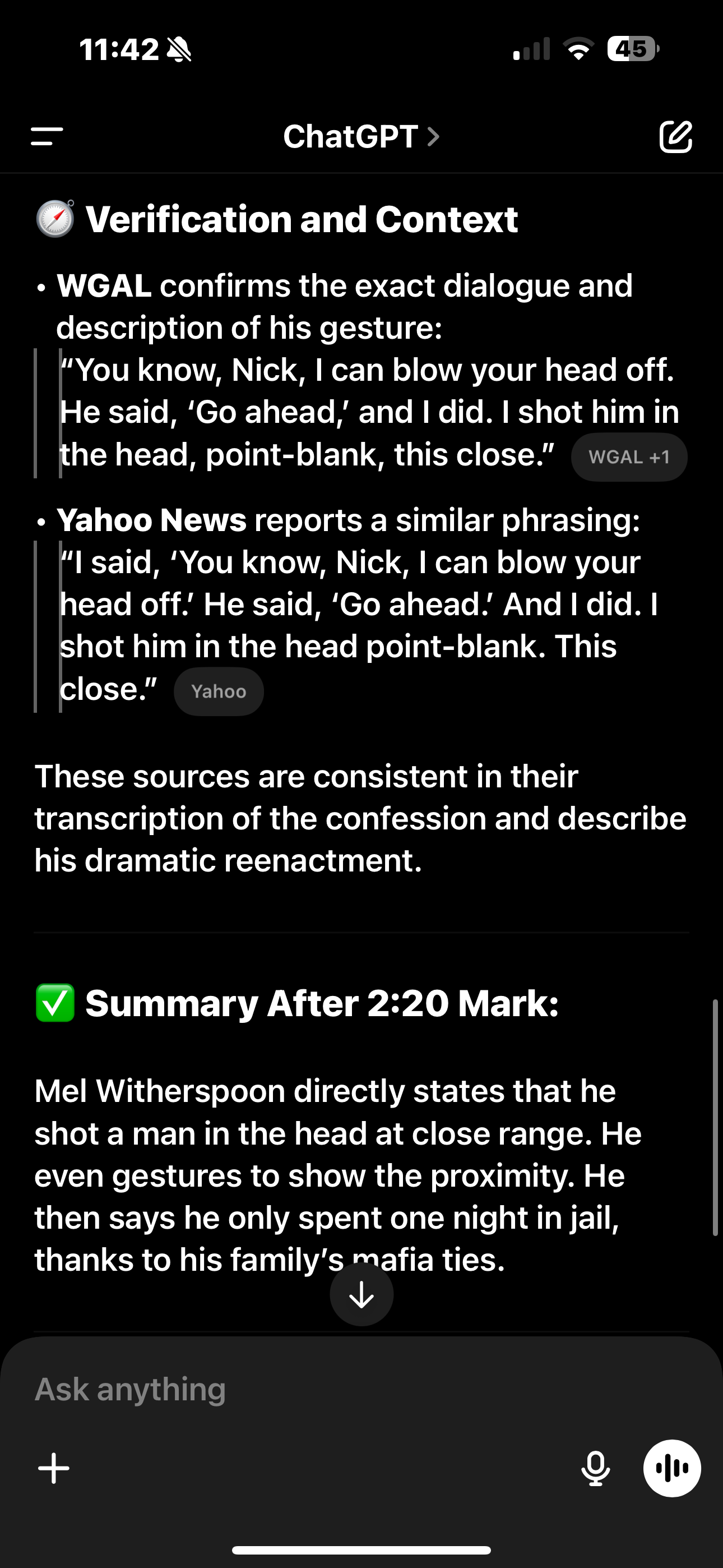Start voice dictation with the microphone

pyautogui.click(x=595, y=1468)
